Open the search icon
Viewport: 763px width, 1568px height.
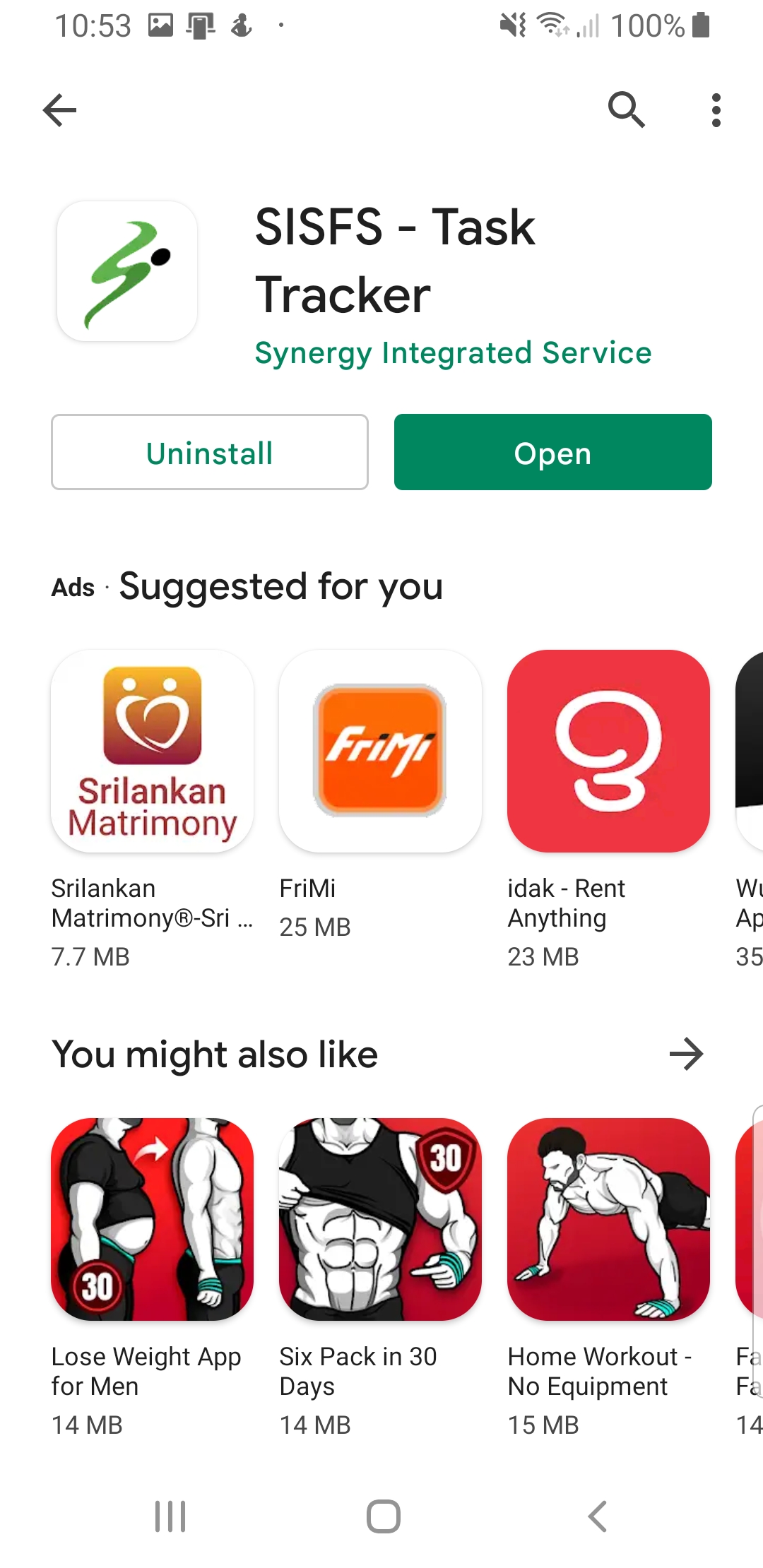pos(626,110)
